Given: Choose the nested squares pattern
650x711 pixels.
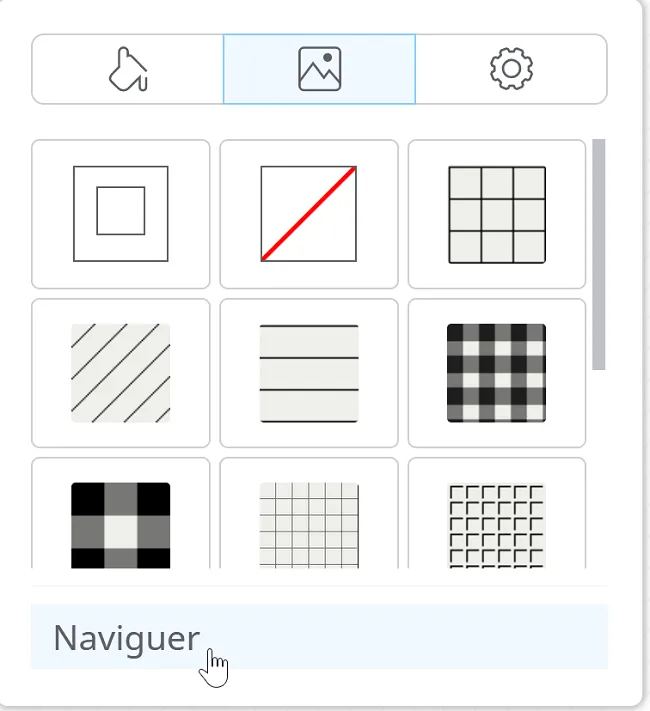Looking at the screenshot, I should (121, 214).
